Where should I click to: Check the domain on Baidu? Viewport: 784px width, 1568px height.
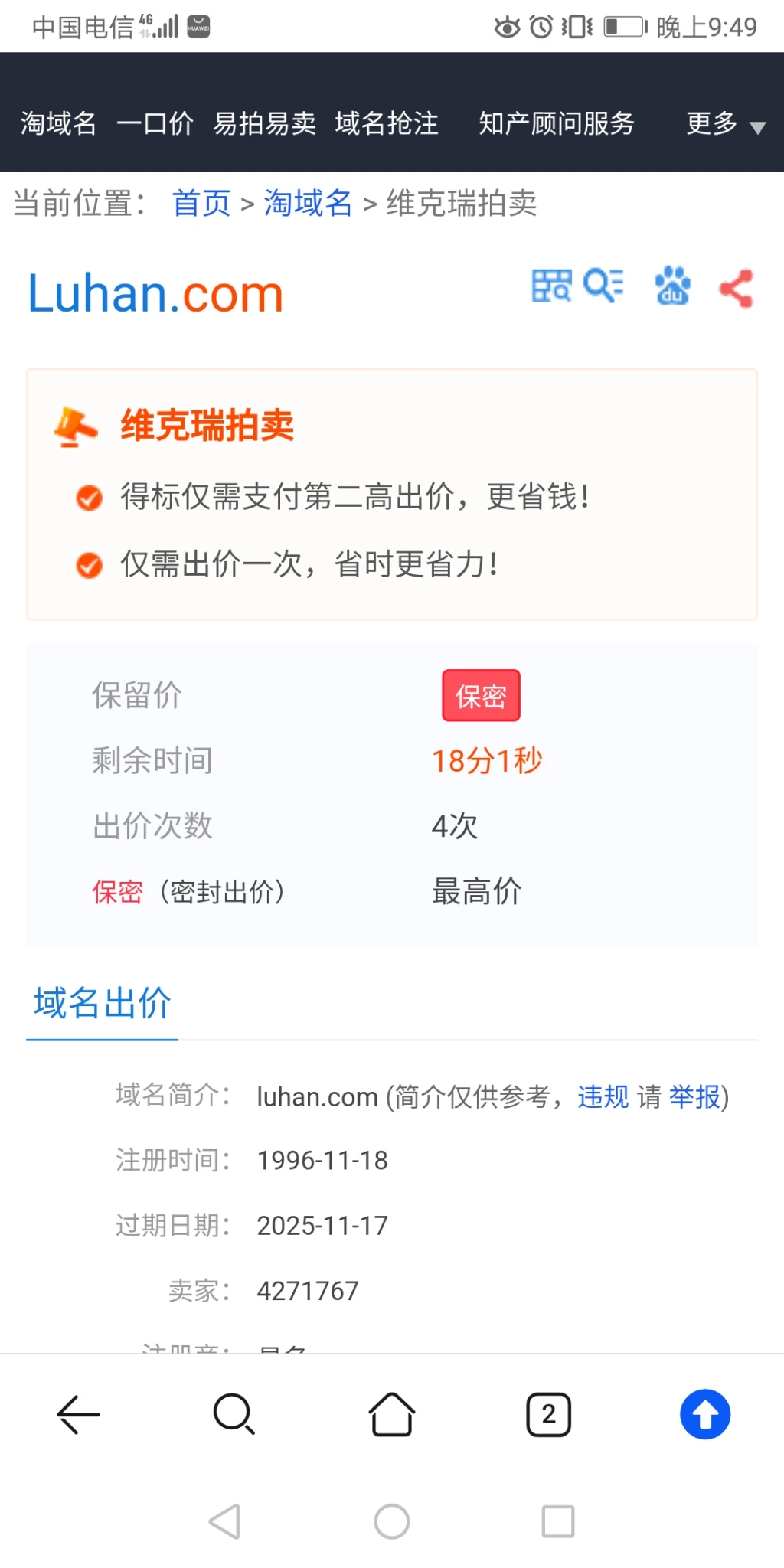pyautogui.click(x=672, y=287)
